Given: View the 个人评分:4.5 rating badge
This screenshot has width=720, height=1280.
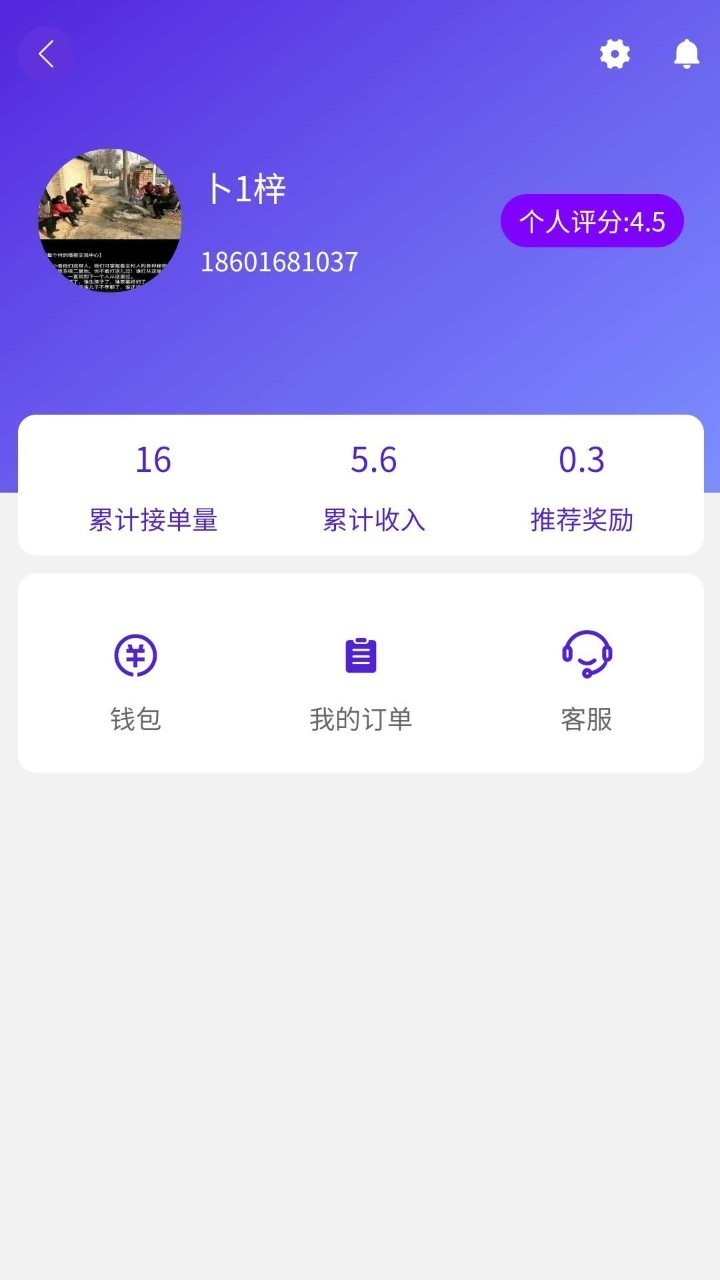Looking at the screenshot, I should (x=592, y=221).
